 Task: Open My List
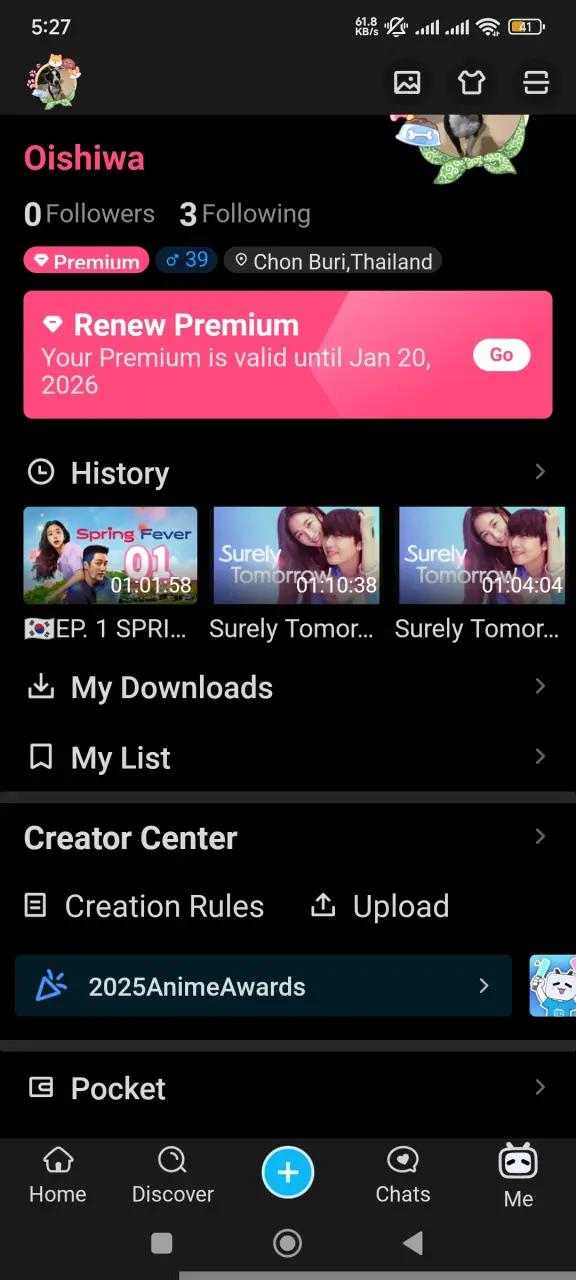click(288, 758)
